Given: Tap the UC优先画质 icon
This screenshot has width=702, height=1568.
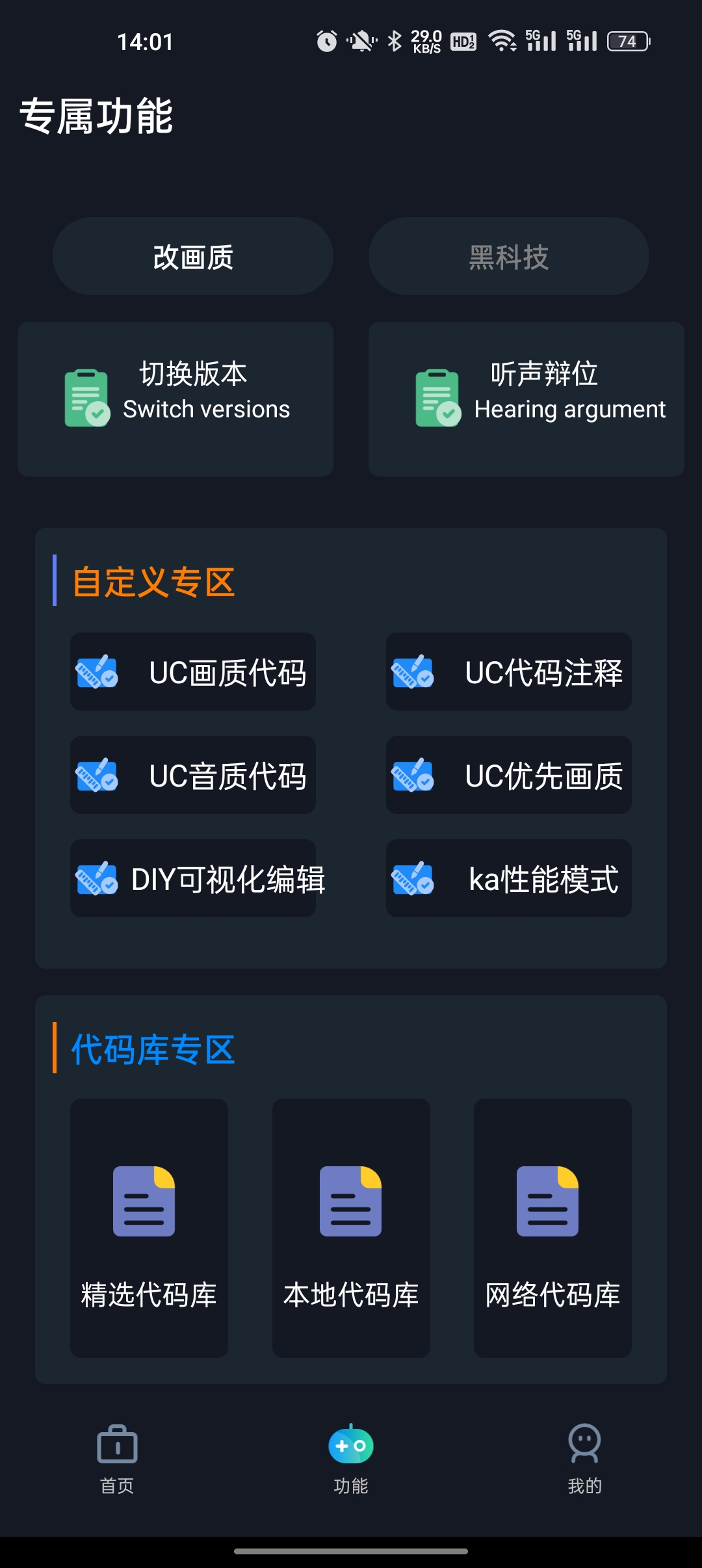Looking at the screenshot, I should tap(414, 776).
